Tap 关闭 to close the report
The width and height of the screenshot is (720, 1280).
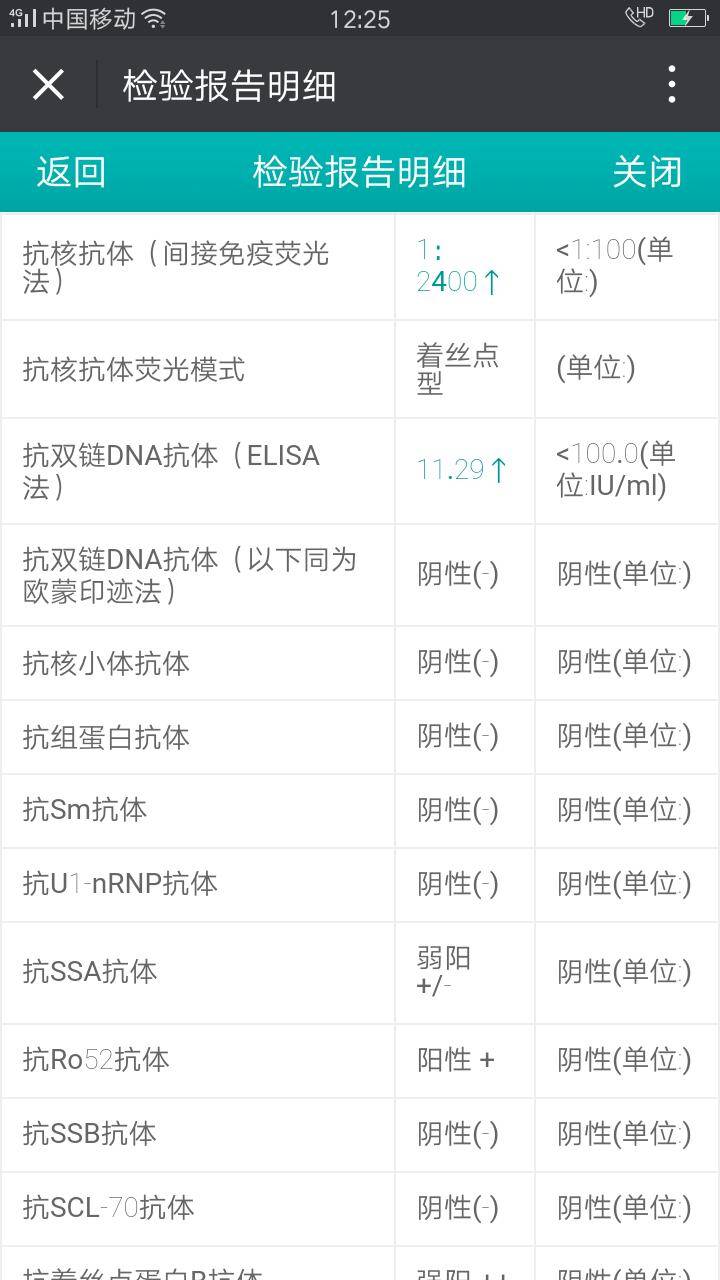647,172
